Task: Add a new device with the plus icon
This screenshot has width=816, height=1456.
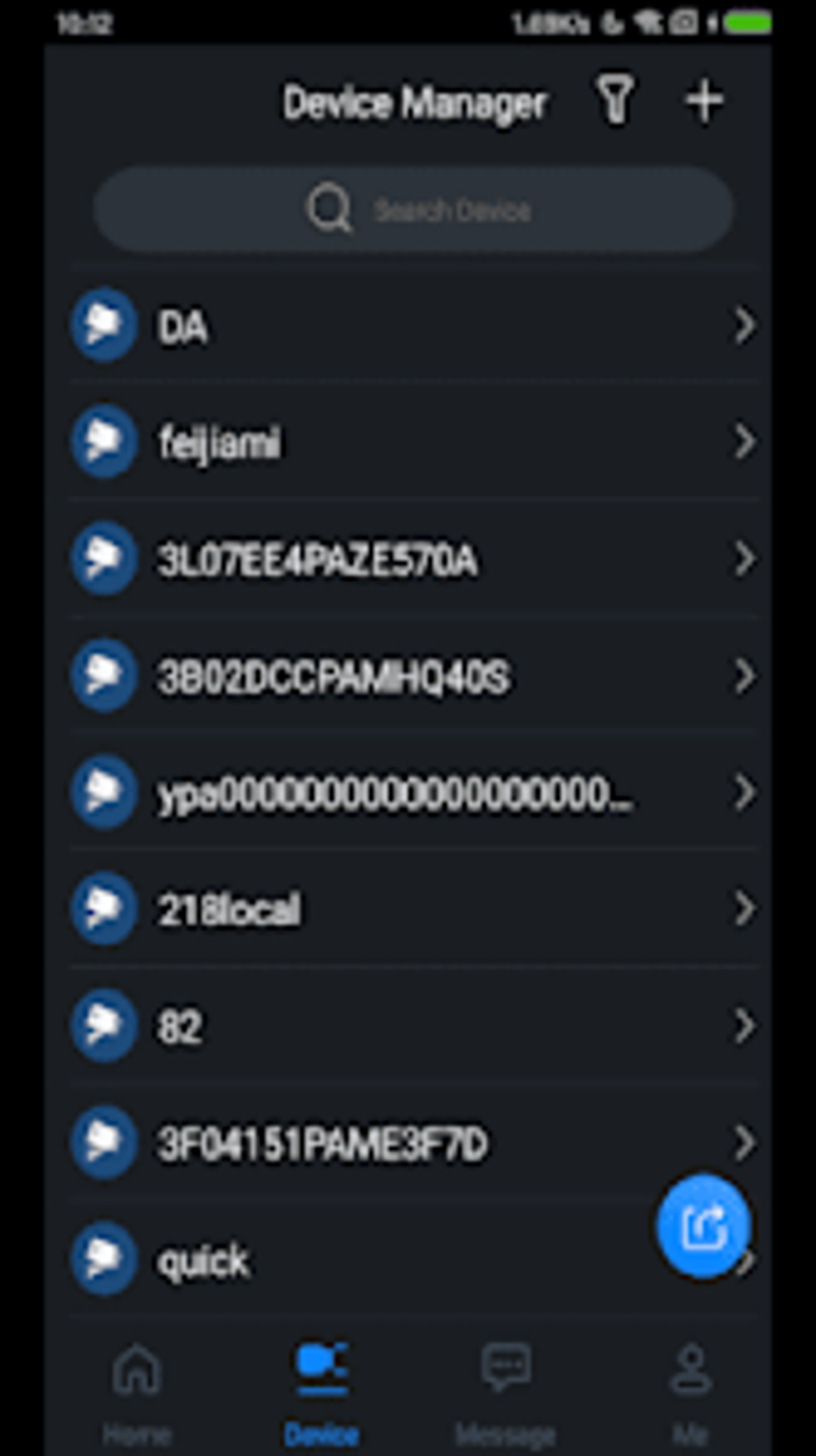Action: (x=704, y=101)
